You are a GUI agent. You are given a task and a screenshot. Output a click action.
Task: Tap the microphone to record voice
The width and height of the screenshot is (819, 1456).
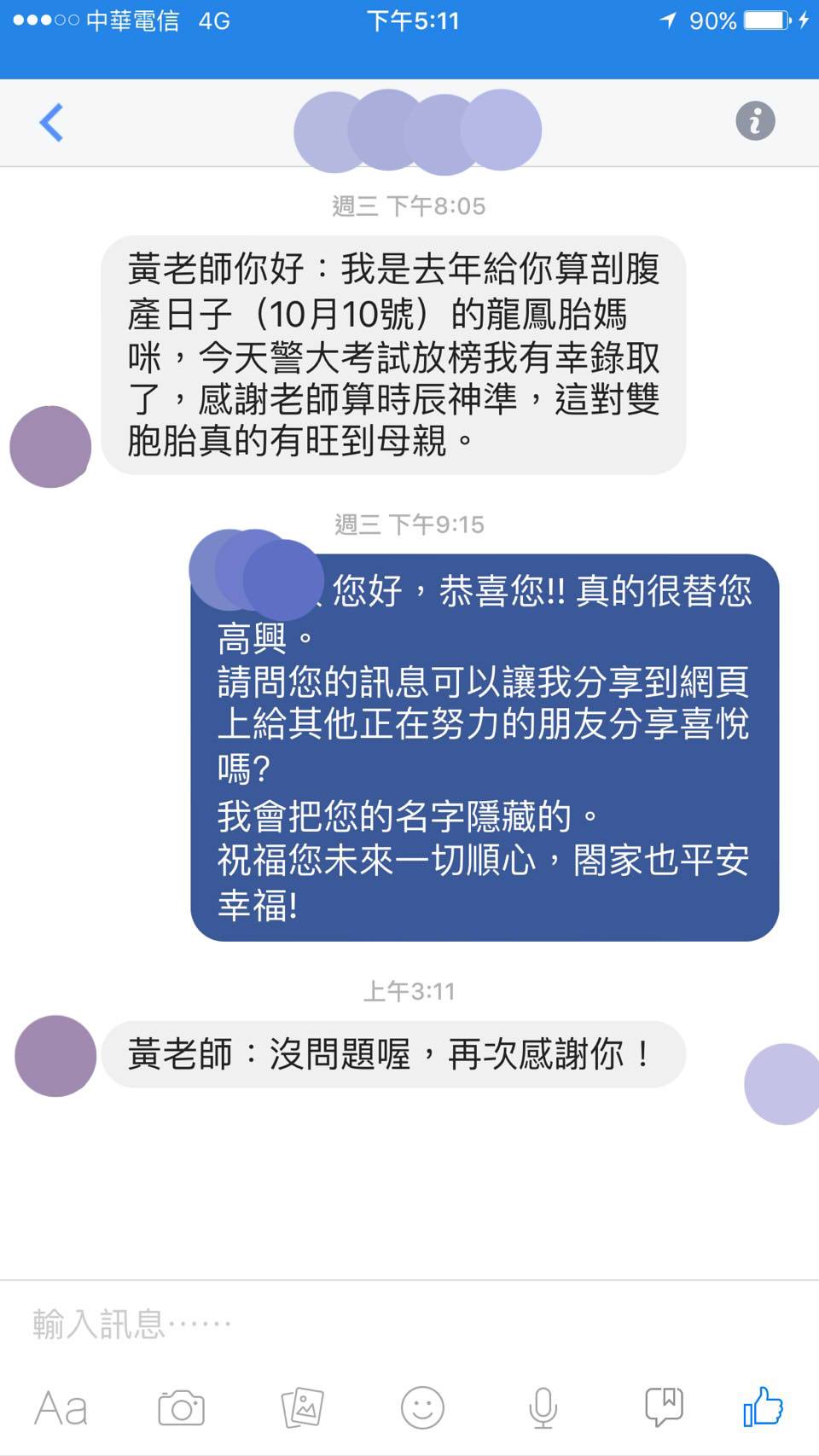pyautogui.click(x=543, y=1407)
